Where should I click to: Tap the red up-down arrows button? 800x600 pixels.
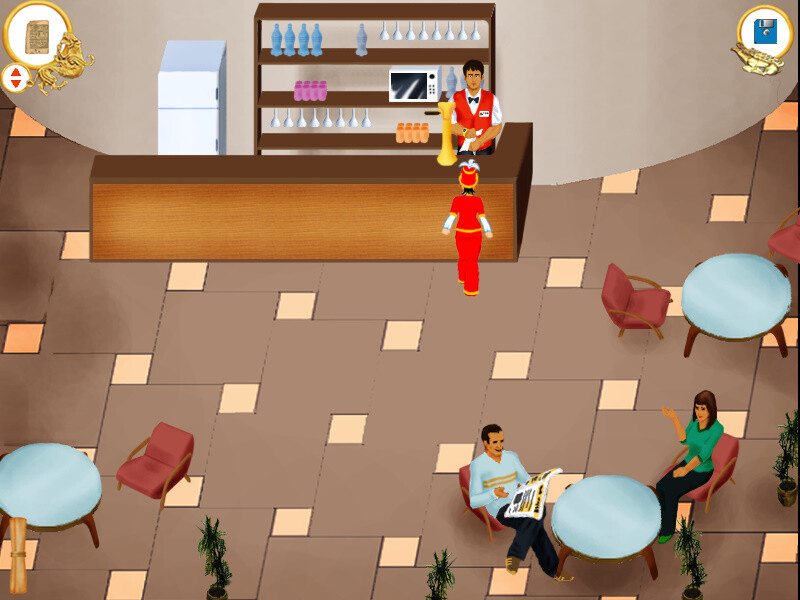point(16,77)
